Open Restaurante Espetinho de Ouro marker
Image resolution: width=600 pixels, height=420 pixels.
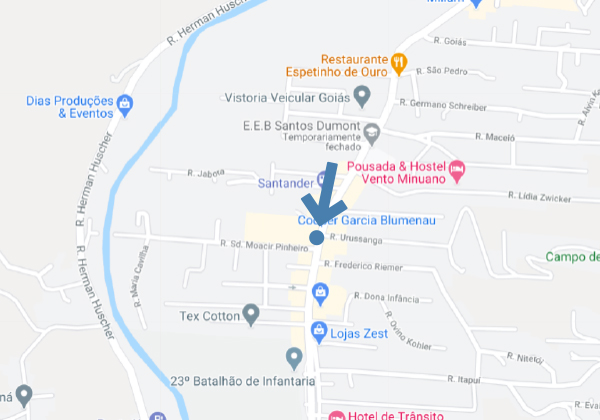click(x=397, y=62)
